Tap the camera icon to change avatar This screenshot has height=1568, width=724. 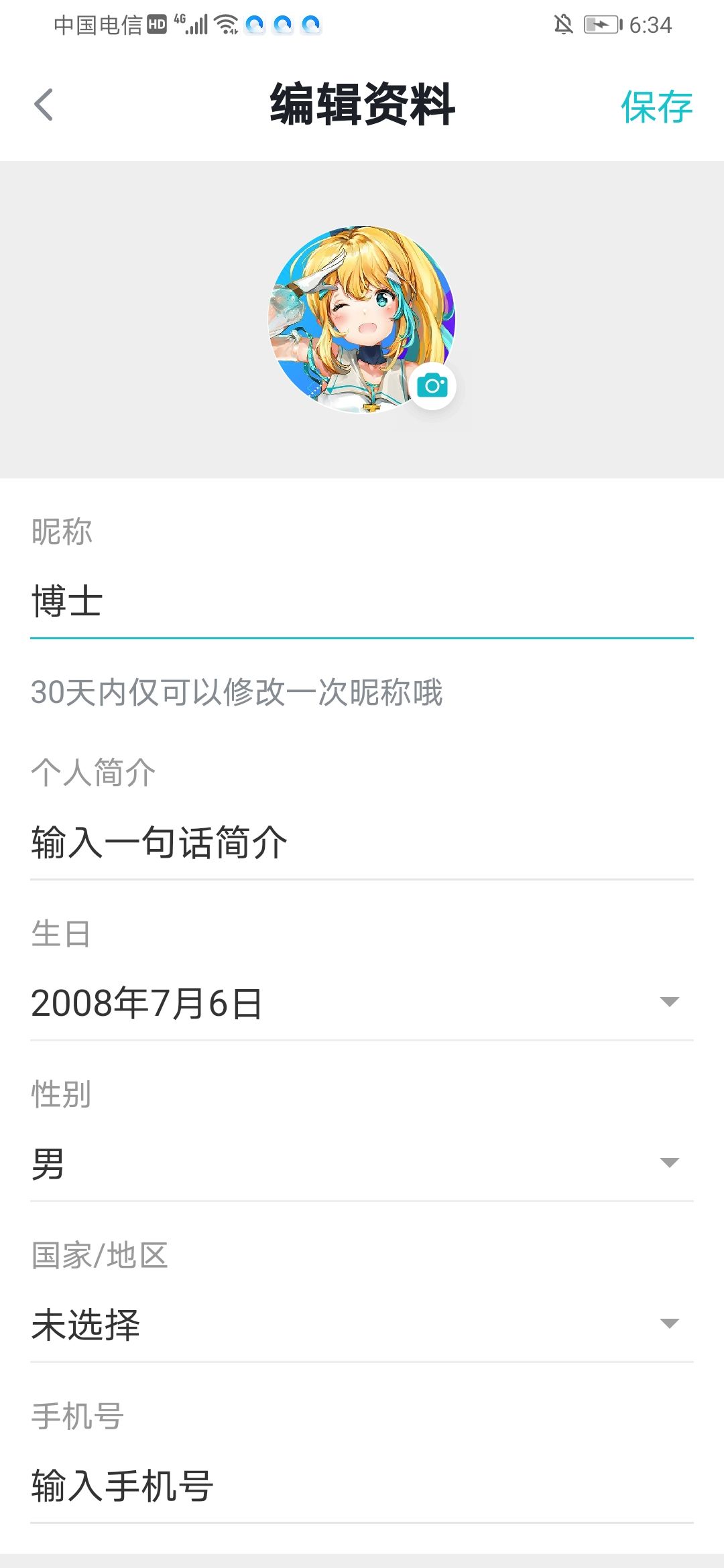(433, 385)
